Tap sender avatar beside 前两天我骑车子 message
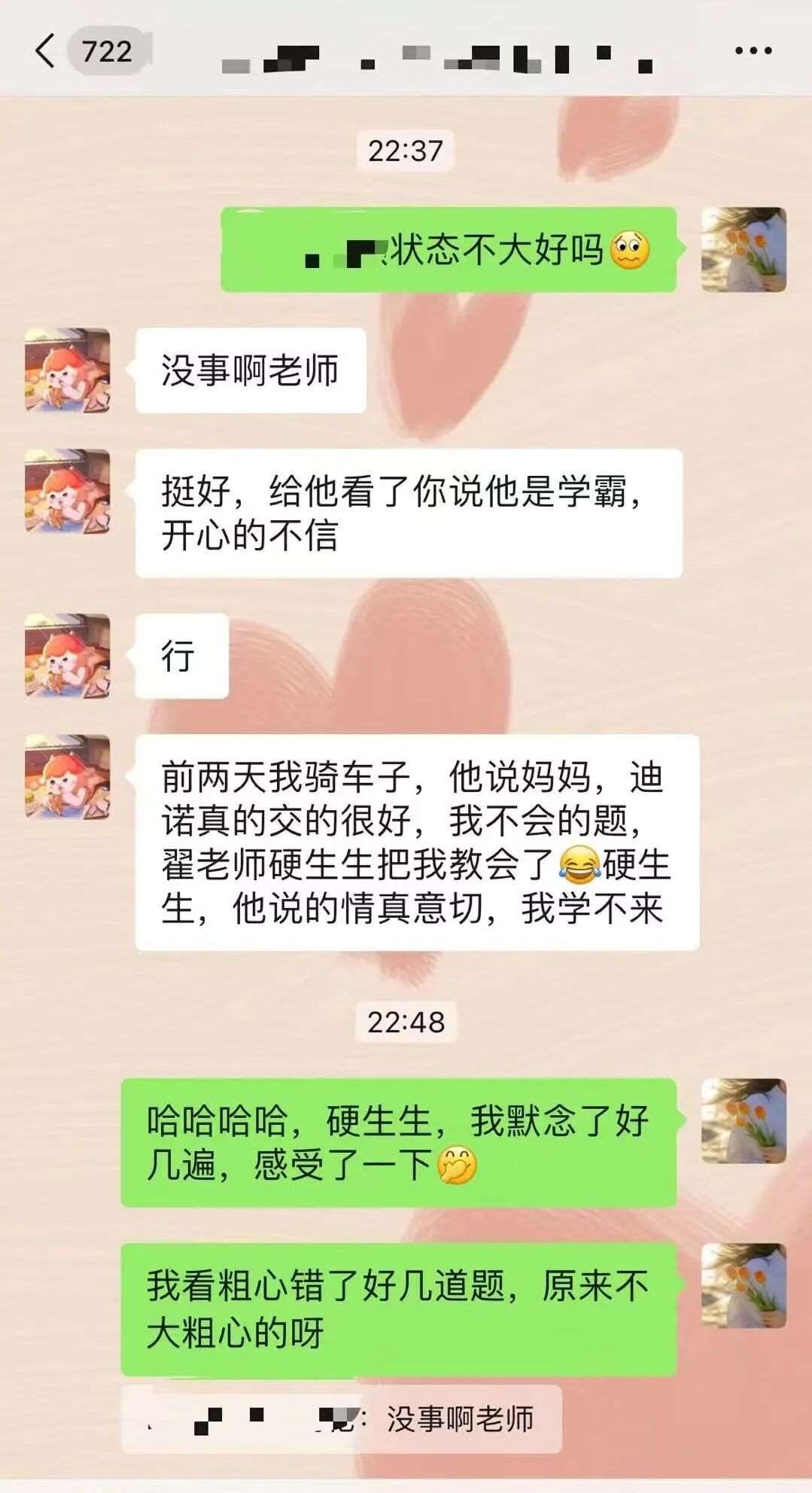812x1493 pixels. click(x=68, y=776)
